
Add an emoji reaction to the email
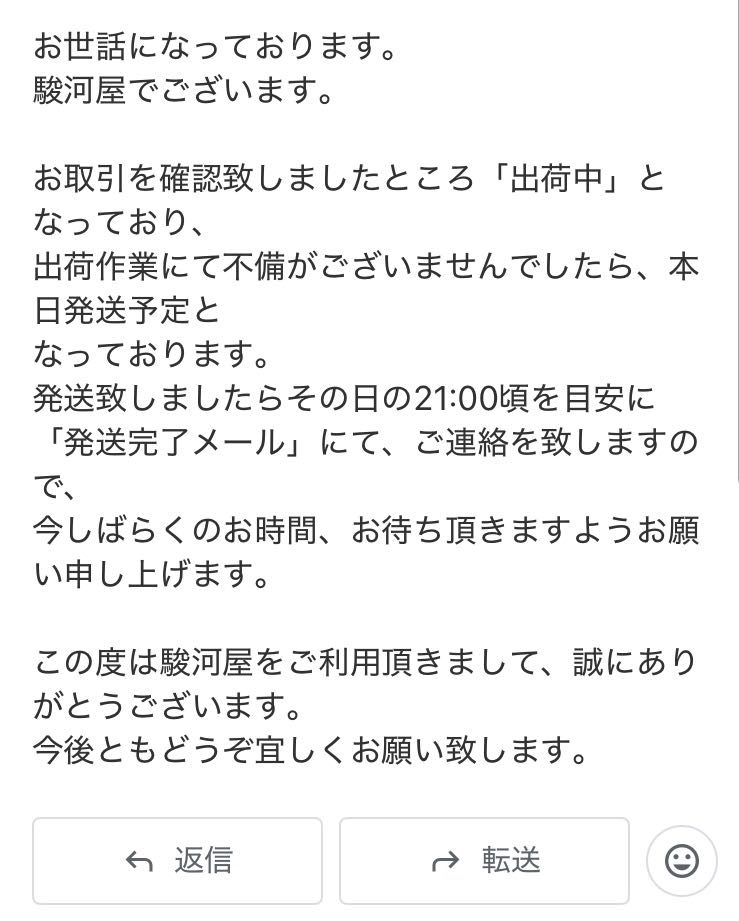tap(682, 860)
